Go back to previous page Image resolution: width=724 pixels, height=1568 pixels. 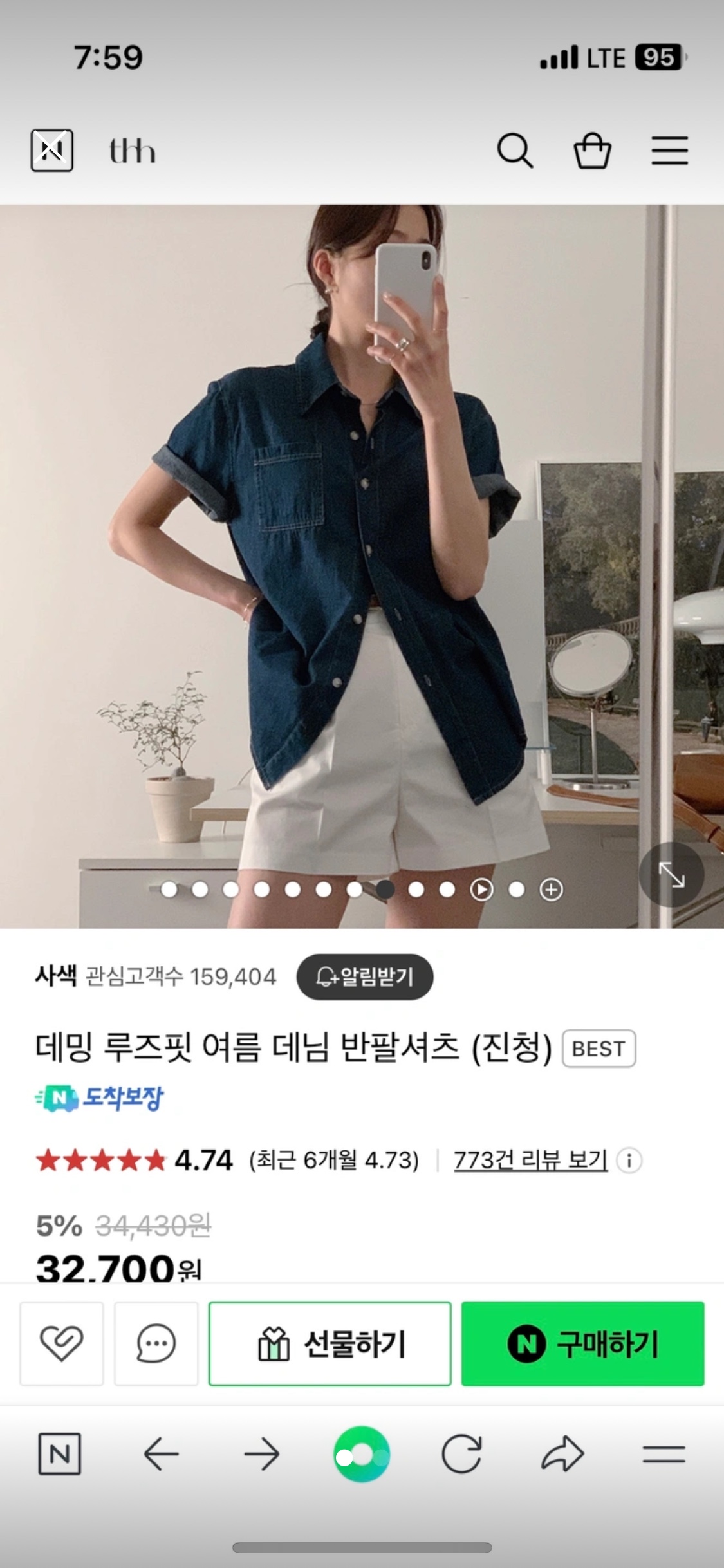[x=161, y=1454]
